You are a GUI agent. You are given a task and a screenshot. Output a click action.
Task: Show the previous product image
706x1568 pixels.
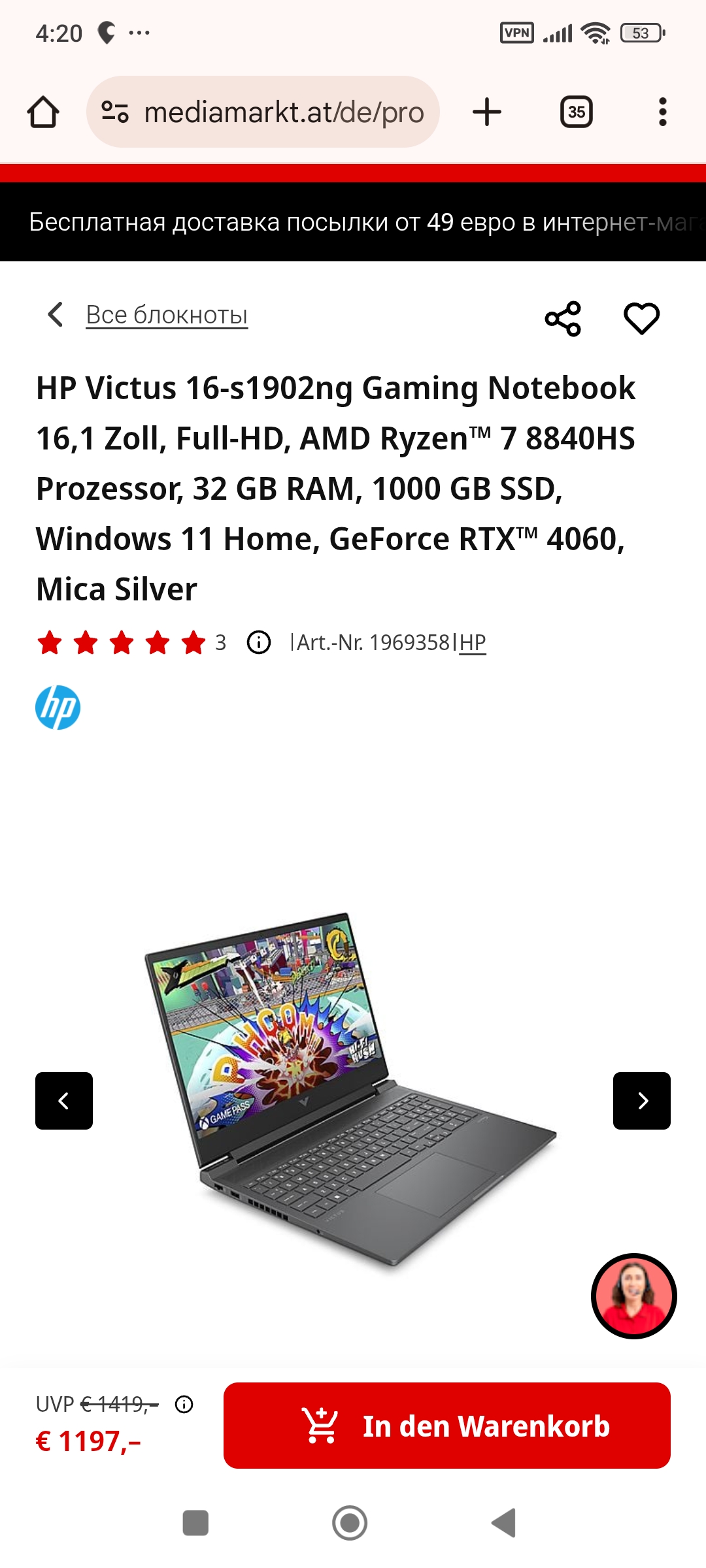[64, 1101]
